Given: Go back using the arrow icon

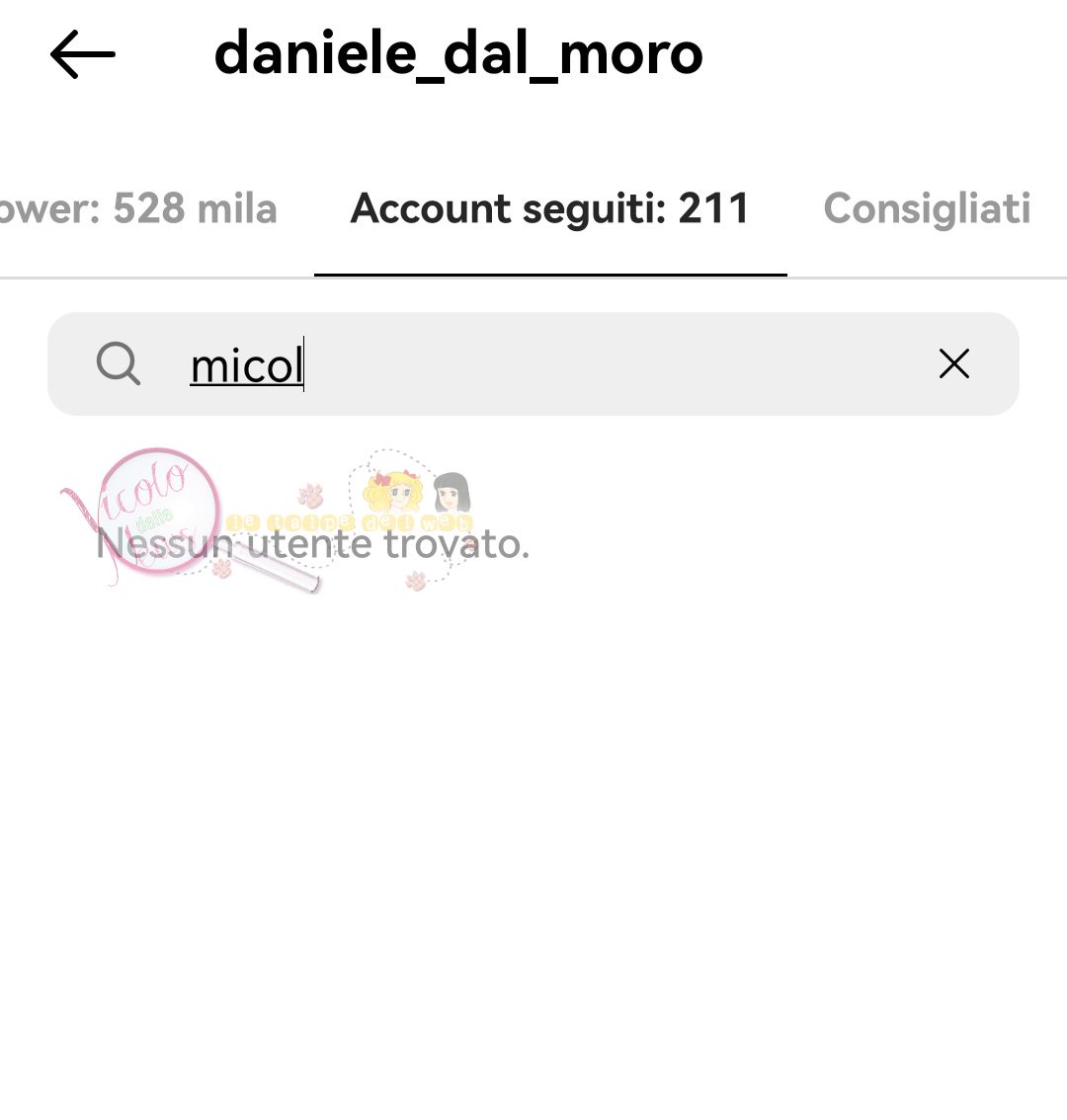Looking at the screenshot, I should 83,54.
